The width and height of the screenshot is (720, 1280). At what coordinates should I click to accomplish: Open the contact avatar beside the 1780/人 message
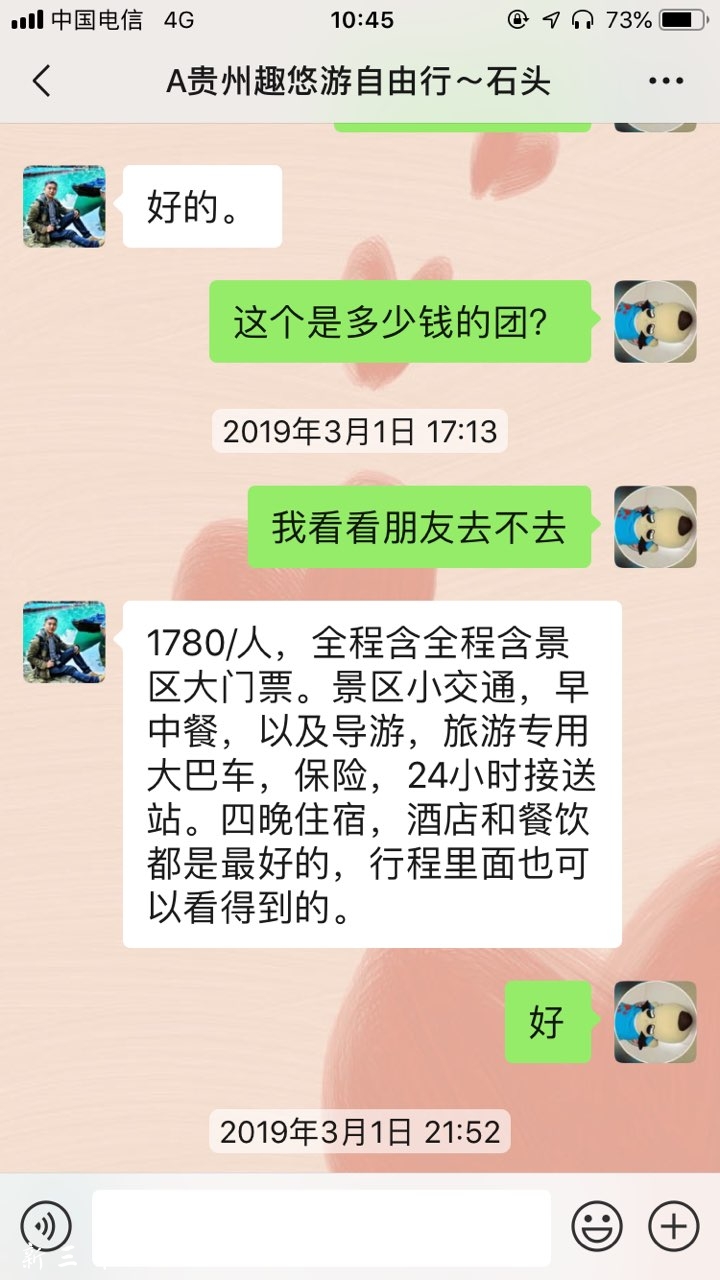tap(63, 641)
